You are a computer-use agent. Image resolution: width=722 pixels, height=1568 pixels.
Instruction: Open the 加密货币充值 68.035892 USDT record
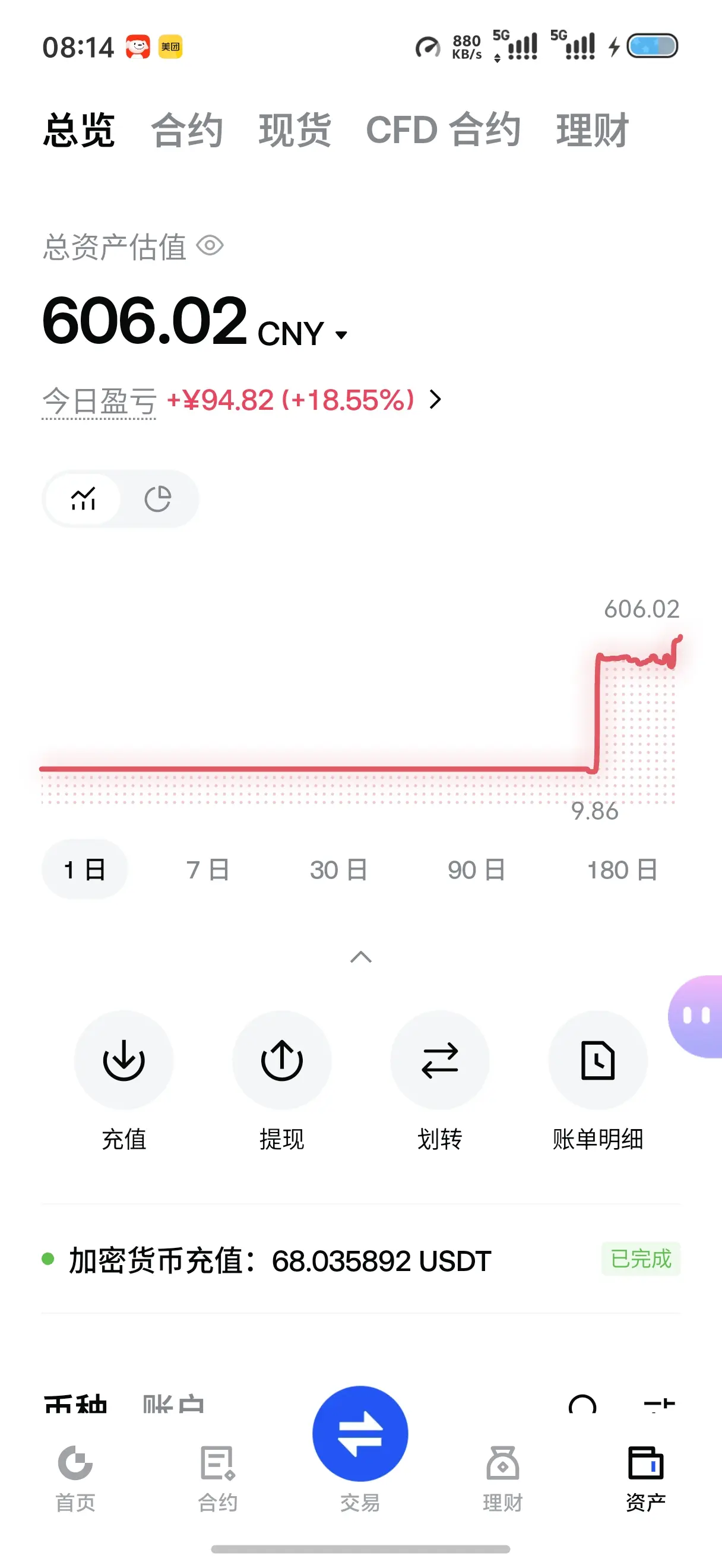point(360,1259)
